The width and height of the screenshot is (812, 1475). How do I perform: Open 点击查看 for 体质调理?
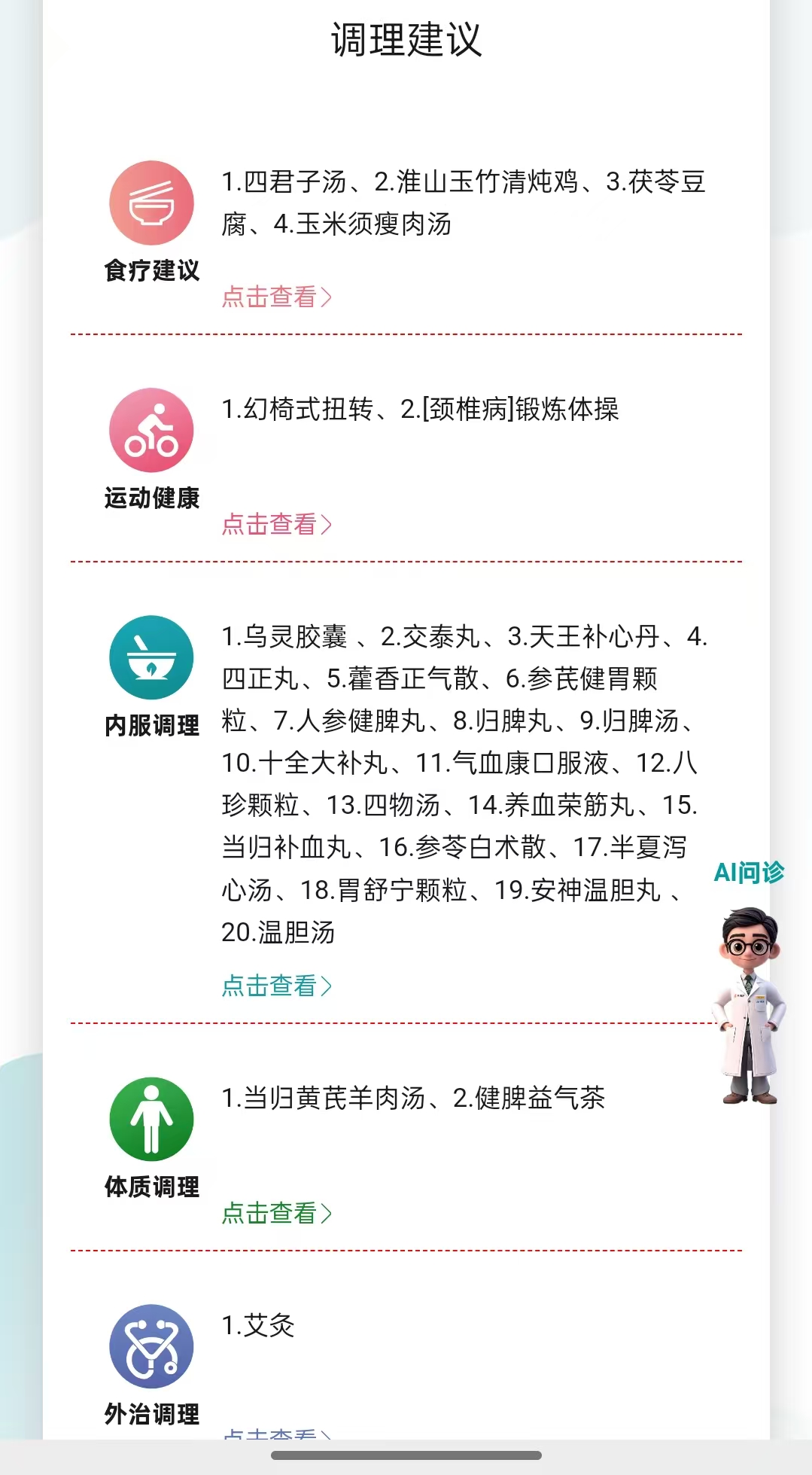(276, 1213)
